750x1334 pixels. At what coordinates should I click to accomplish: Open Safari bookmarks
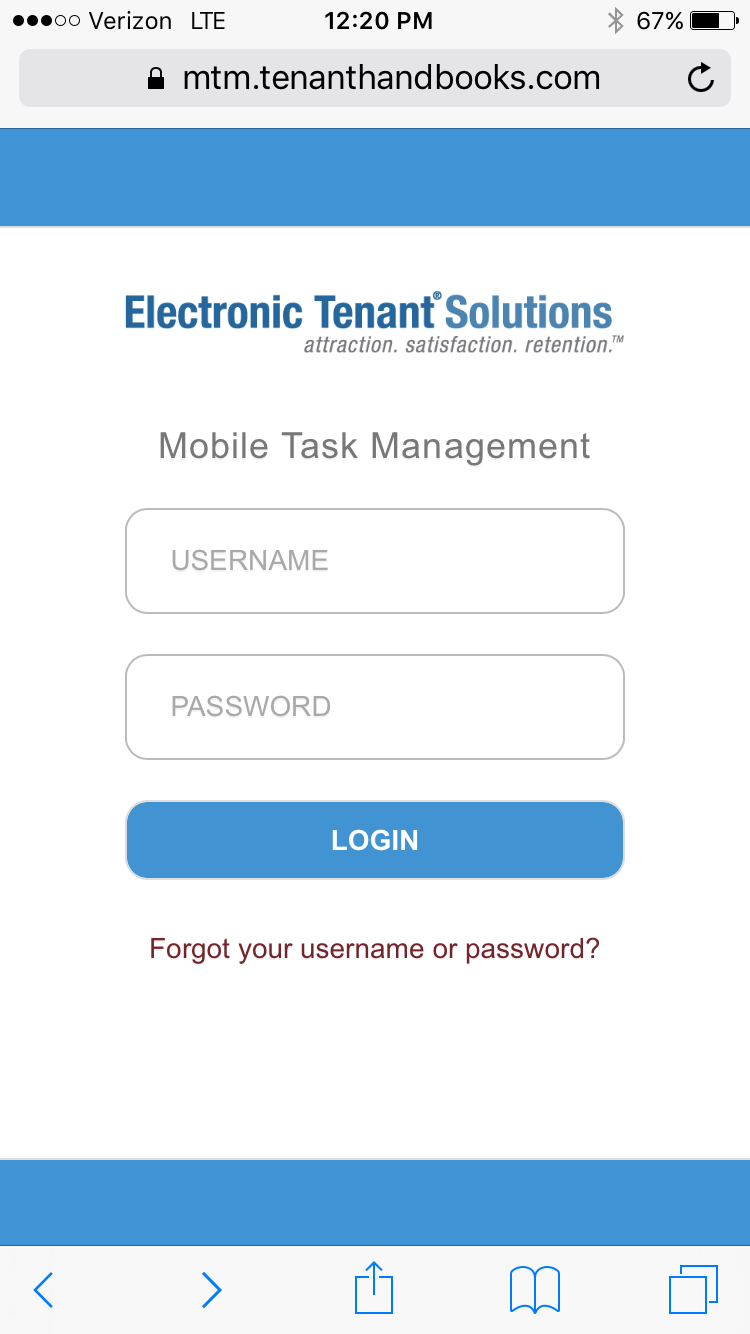(x=534, y=1289)
